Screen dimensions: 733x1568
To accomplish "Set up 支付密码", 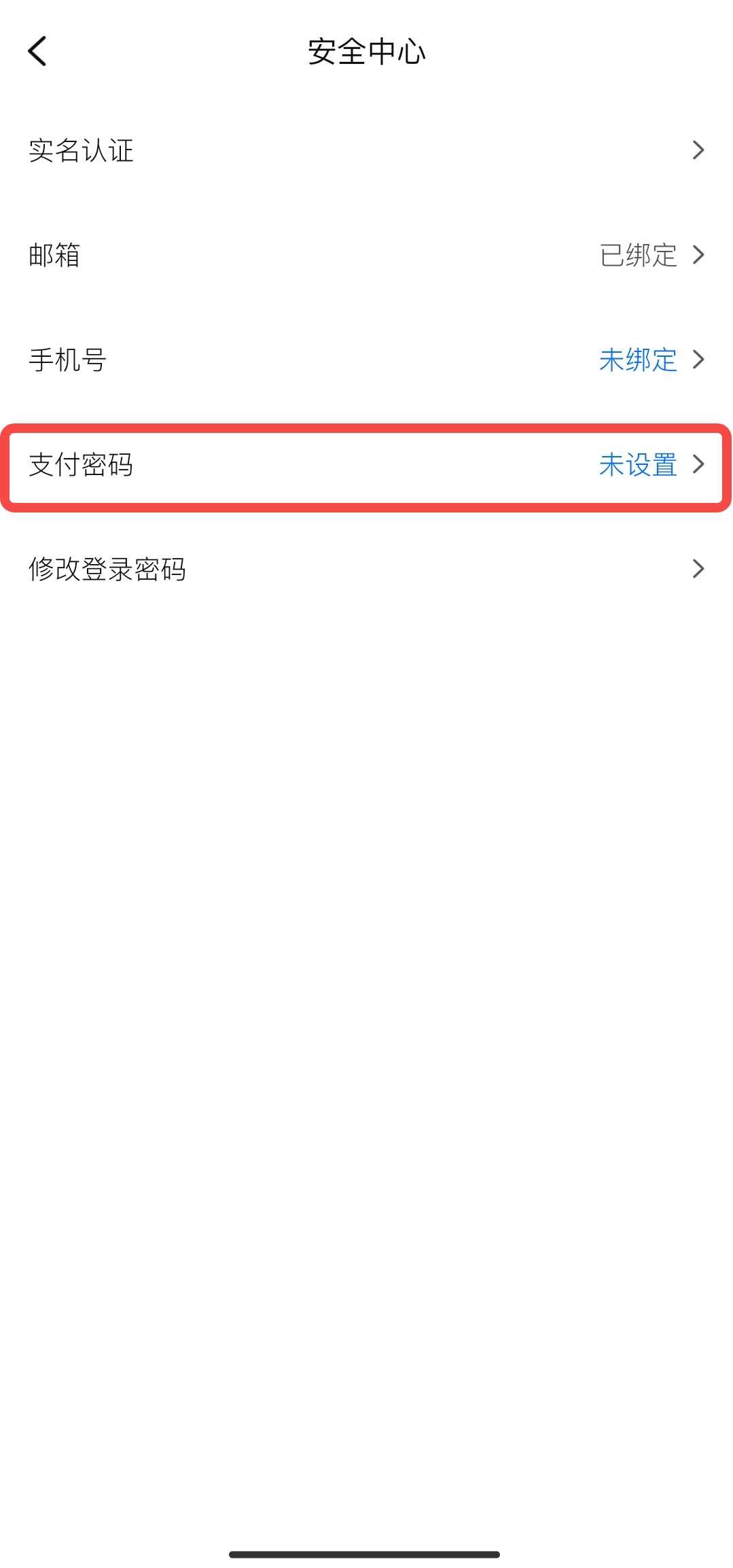I will pyautogui.click(x=366, y=465).
